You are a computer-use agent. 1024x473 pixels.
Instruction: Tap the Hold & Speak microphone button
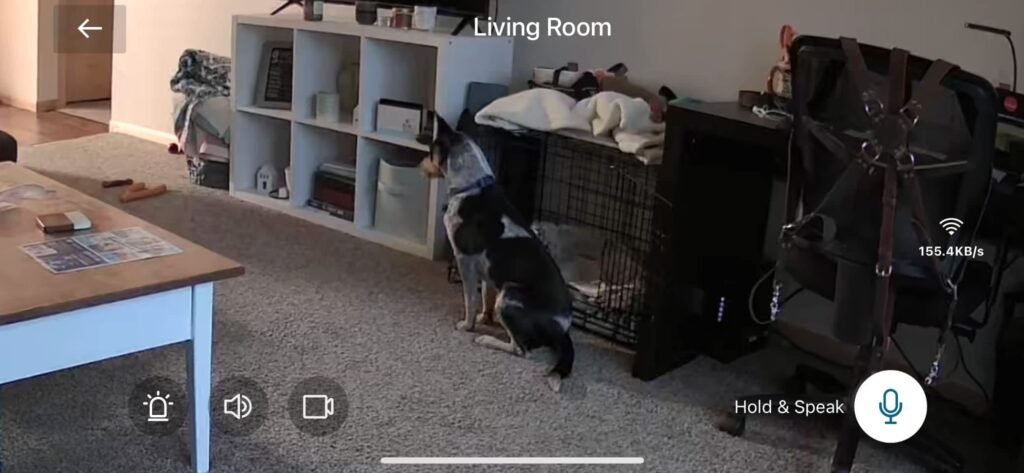889,406
